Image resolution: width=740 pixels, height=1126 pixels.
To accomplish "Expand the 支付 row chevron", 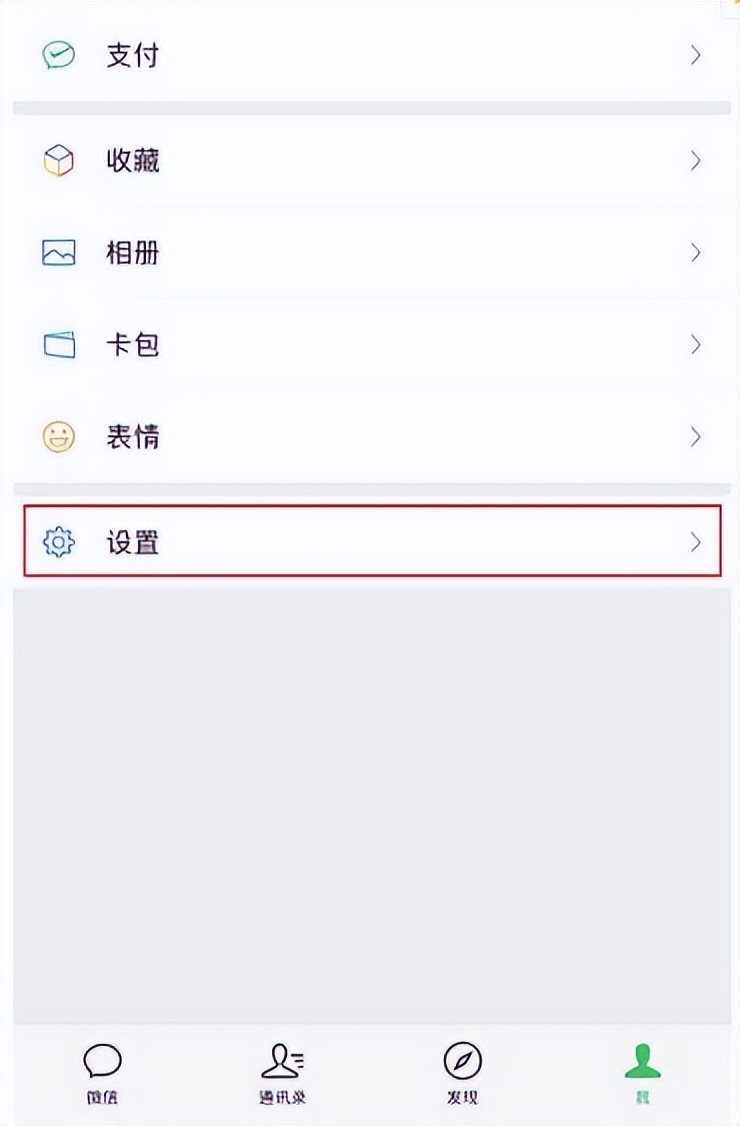I will [x=696, y=56].
